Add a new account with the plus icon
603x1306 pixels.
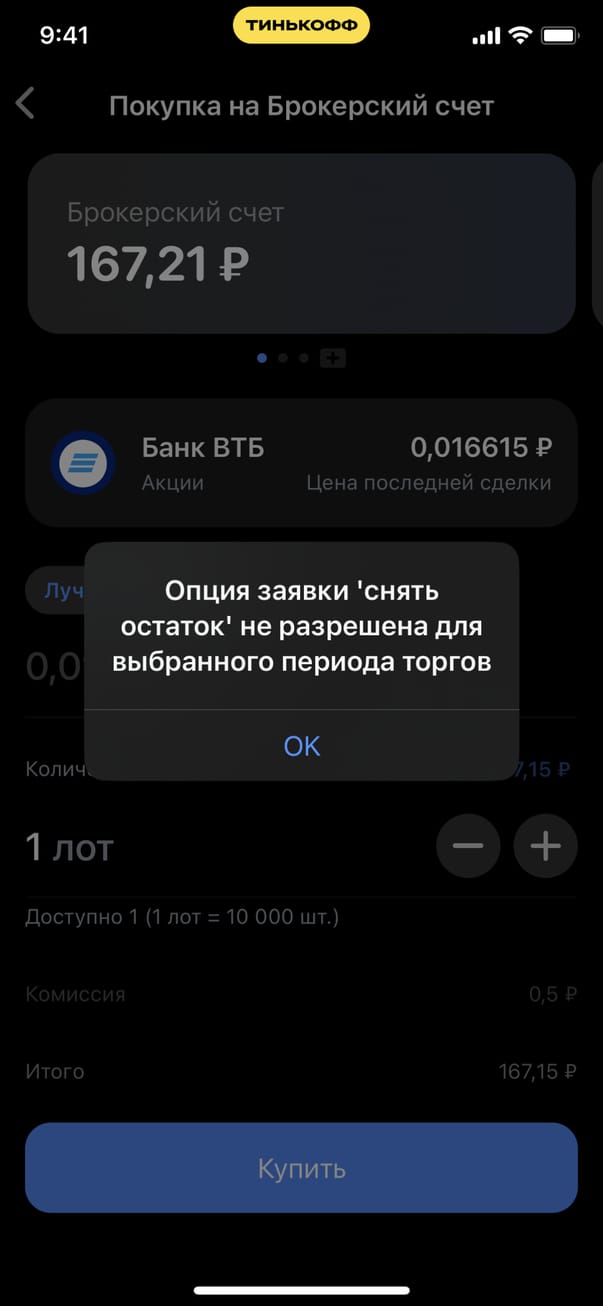point(333,358)
